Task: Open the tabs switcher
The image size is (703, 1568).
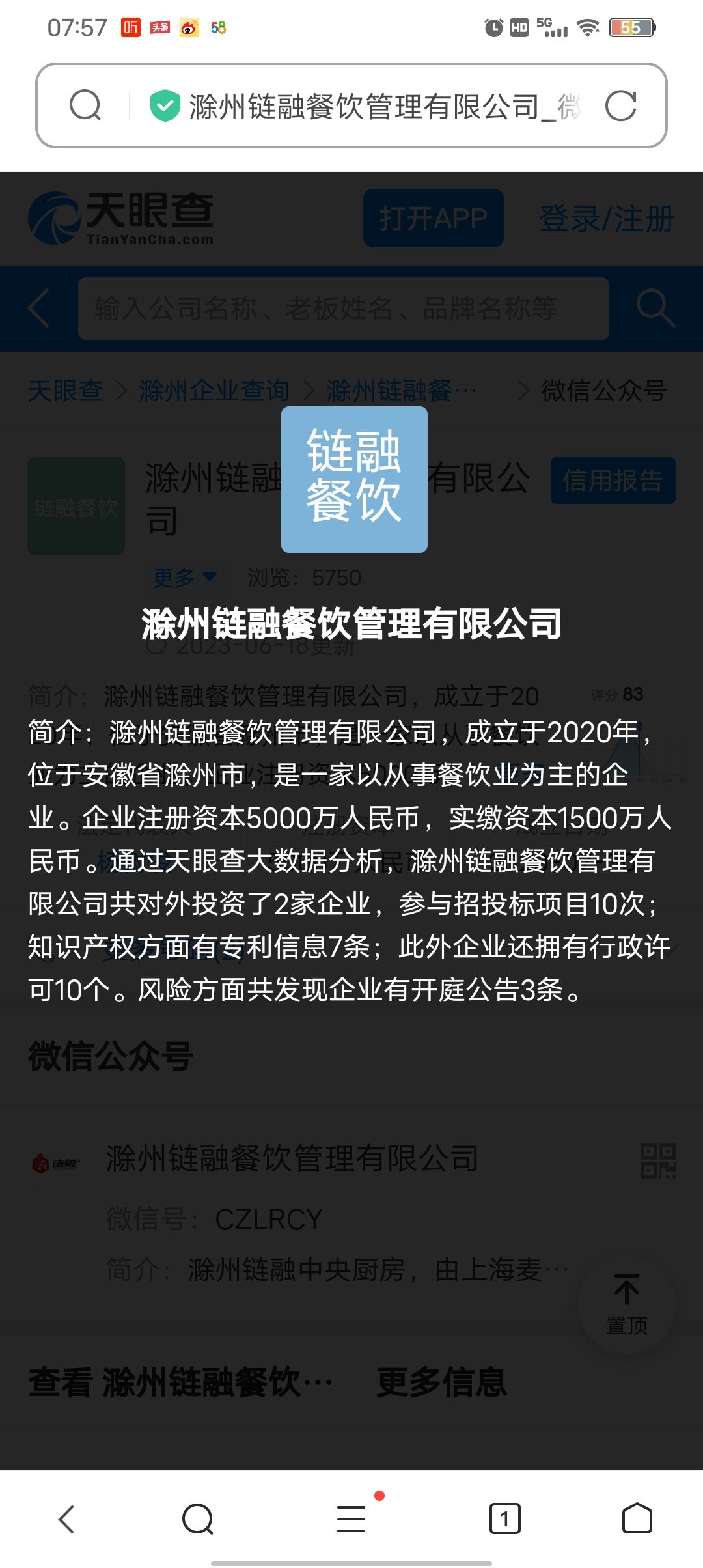Action: 504,1519
